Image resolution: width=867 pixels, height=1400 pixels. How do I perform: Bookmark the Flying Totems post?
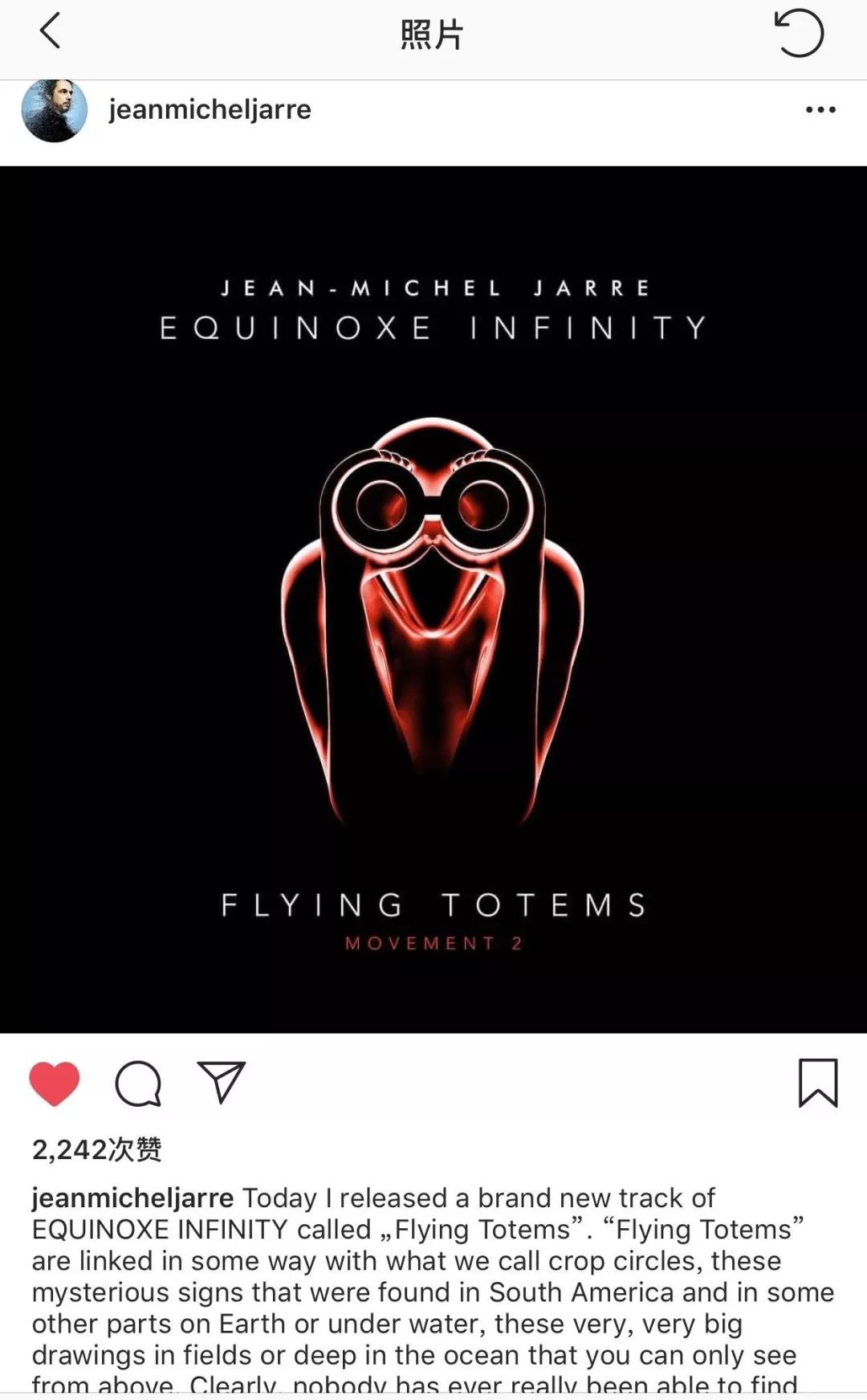tap(817, 1084)
